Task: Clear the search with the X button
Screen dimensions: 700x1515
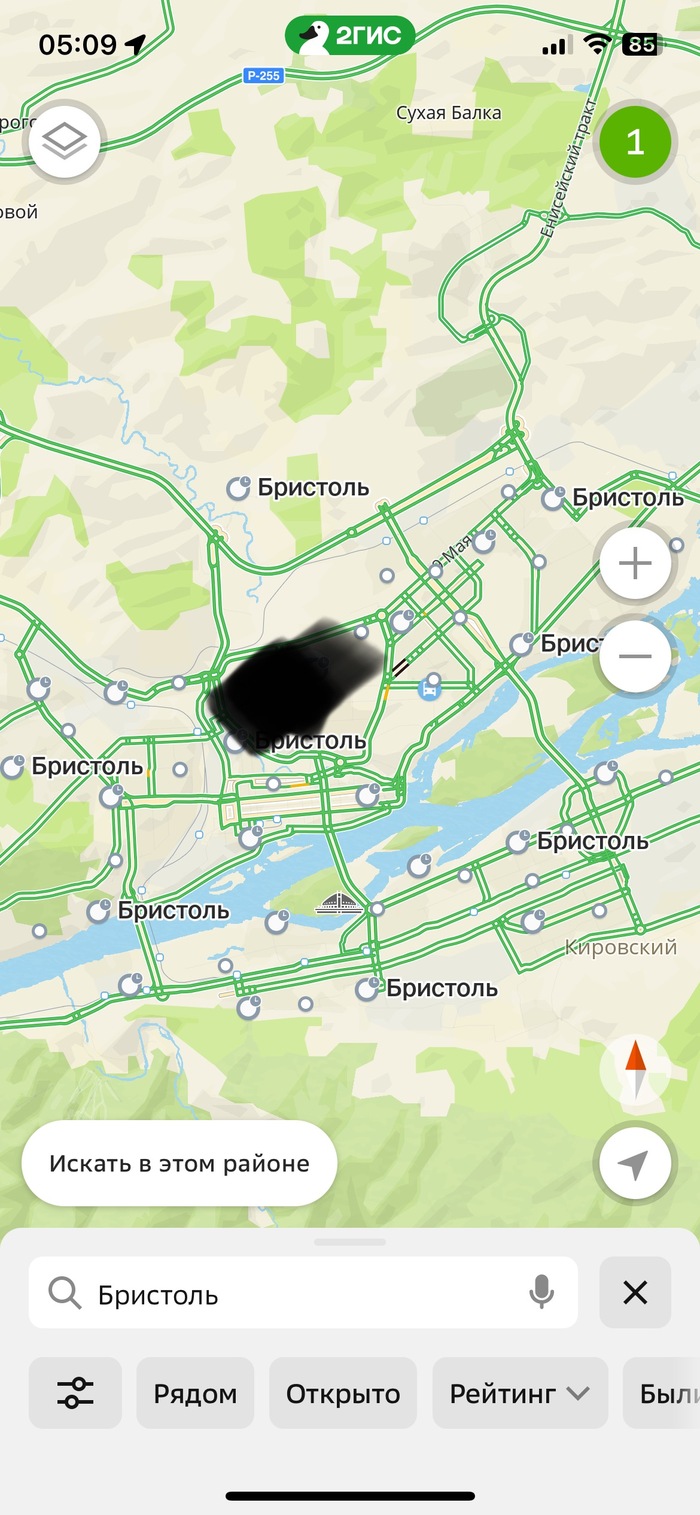Action: (x=635, y=1293)
